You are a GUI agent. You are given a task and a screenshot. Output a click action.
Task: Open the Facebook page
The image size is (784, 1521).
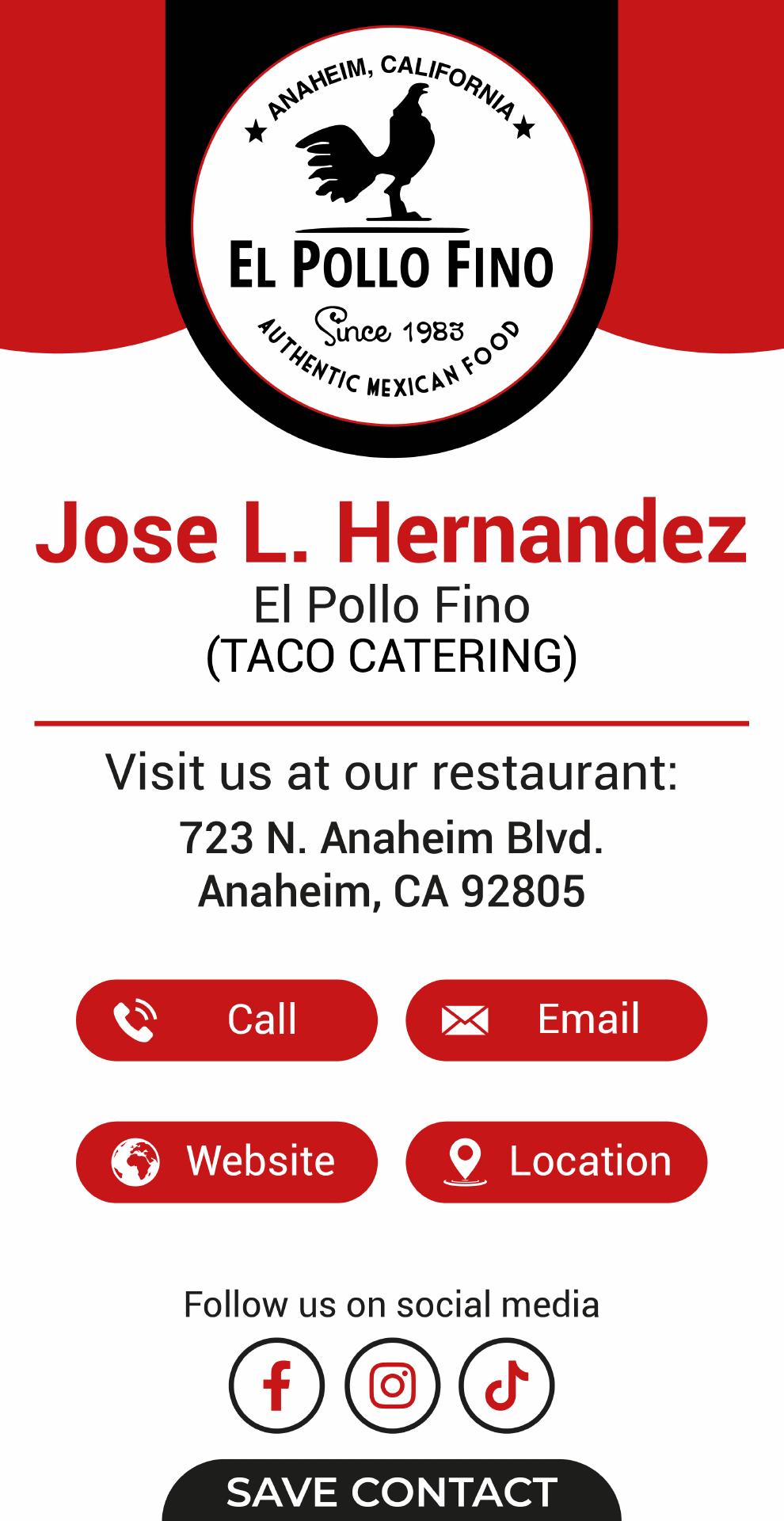[x=276, y=1386]
